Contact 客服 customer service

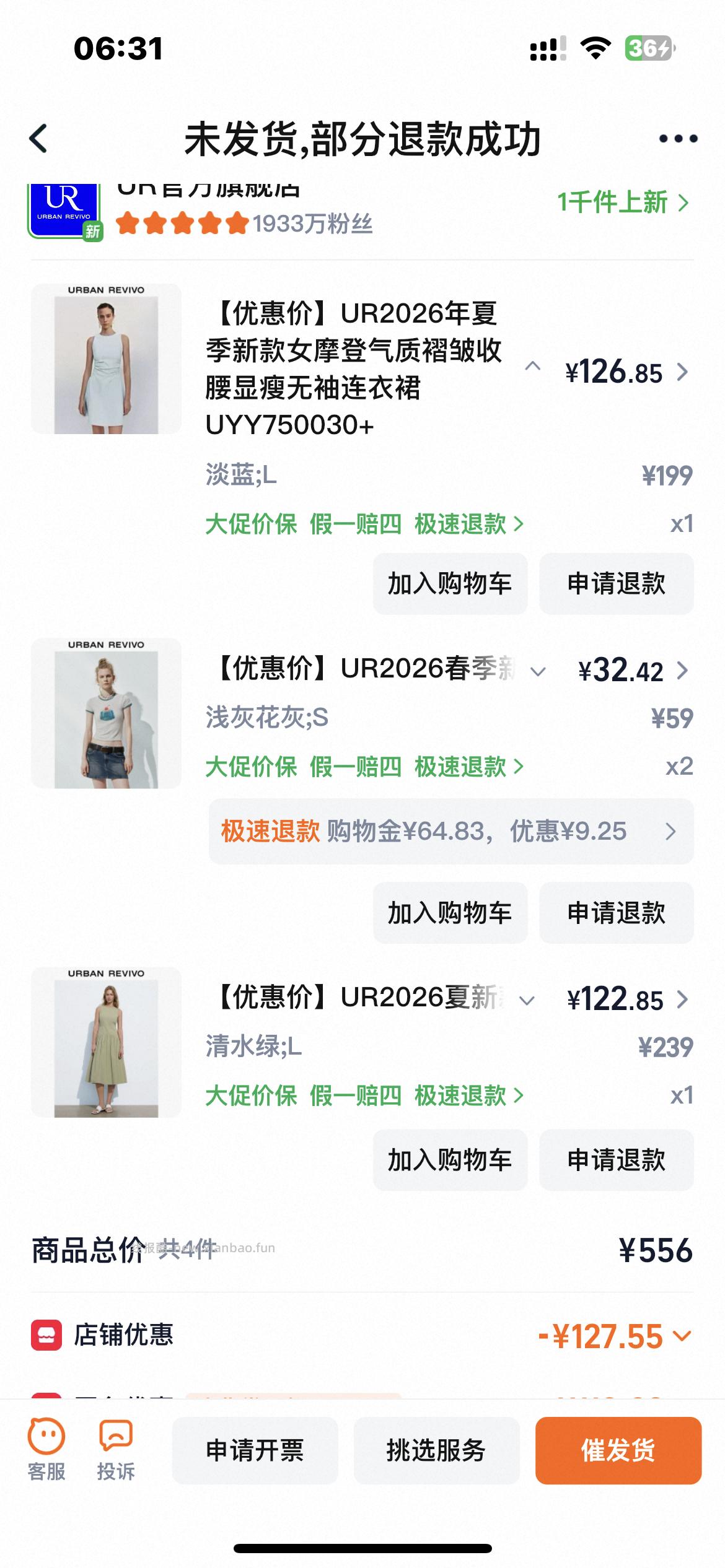click(x=46, y=1450)
